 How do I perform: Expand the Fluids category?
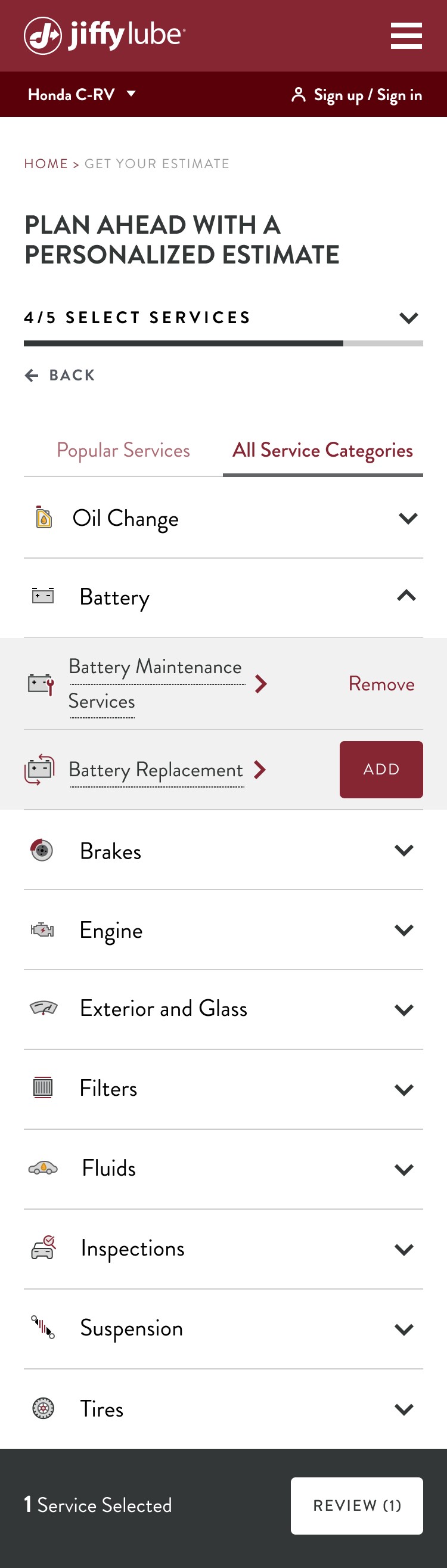(x=223, y=1169)
